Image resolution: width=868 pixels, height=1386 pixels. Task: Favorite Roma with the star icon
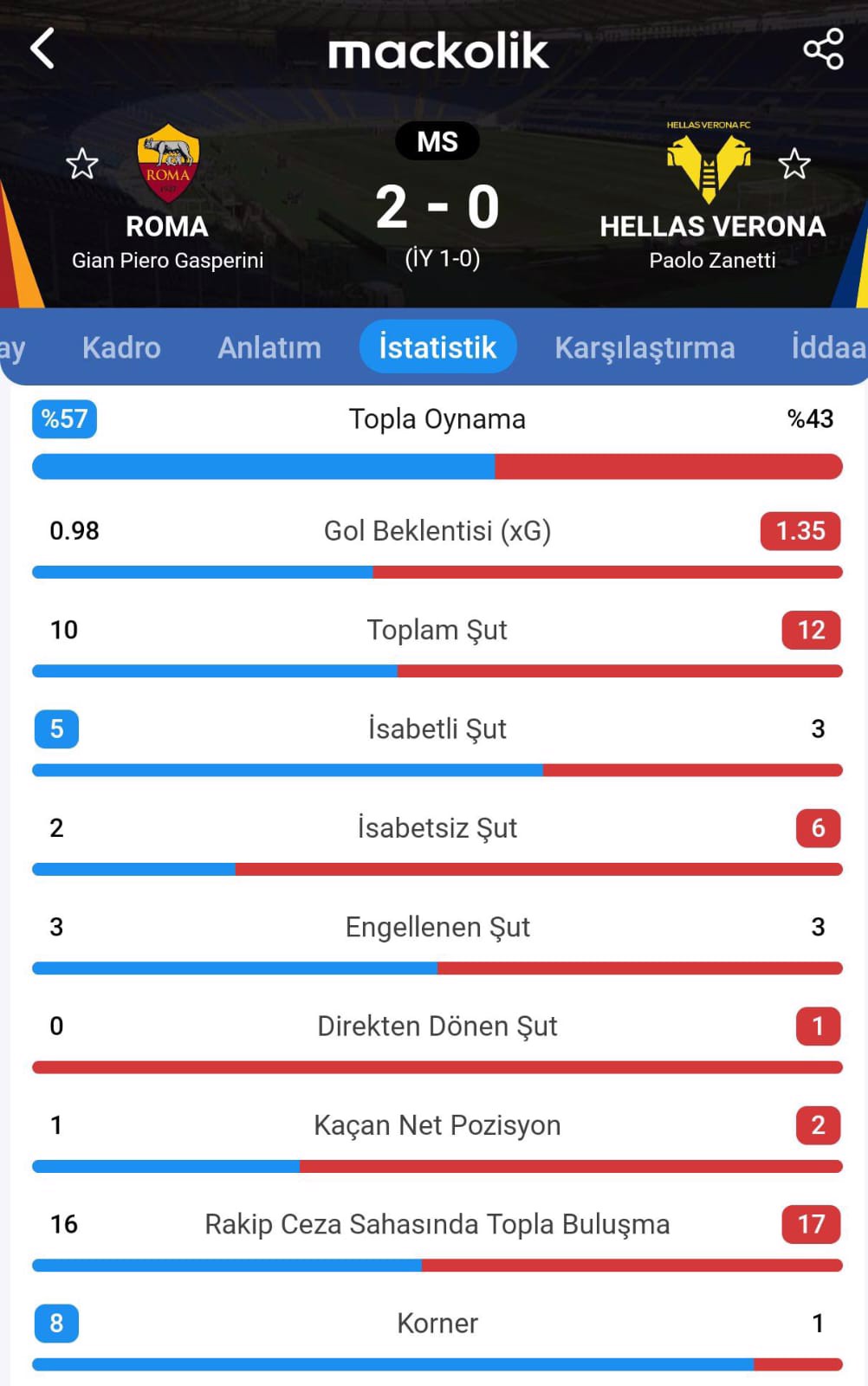(82, 164)
